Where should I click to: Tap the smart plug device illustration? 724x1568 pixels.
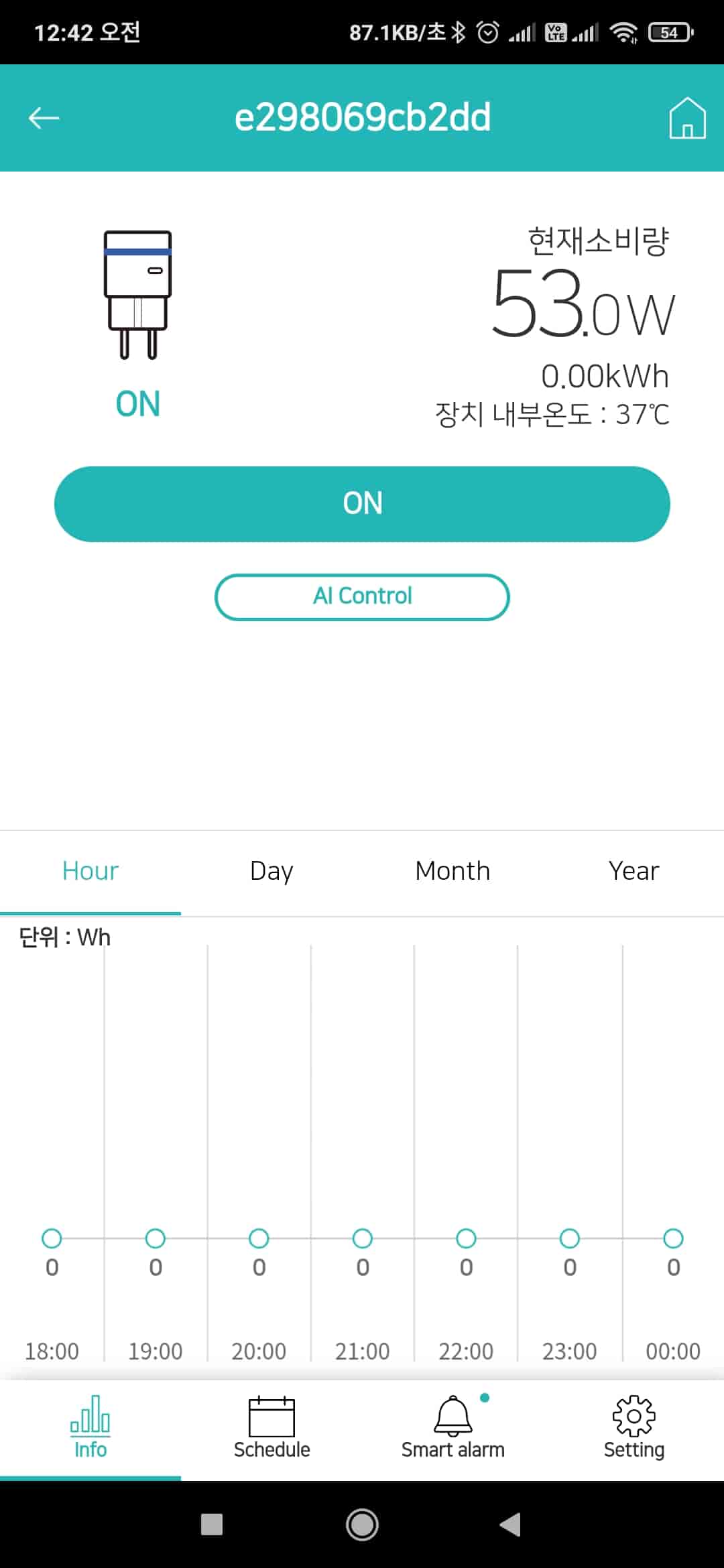[x=137, y=295]
